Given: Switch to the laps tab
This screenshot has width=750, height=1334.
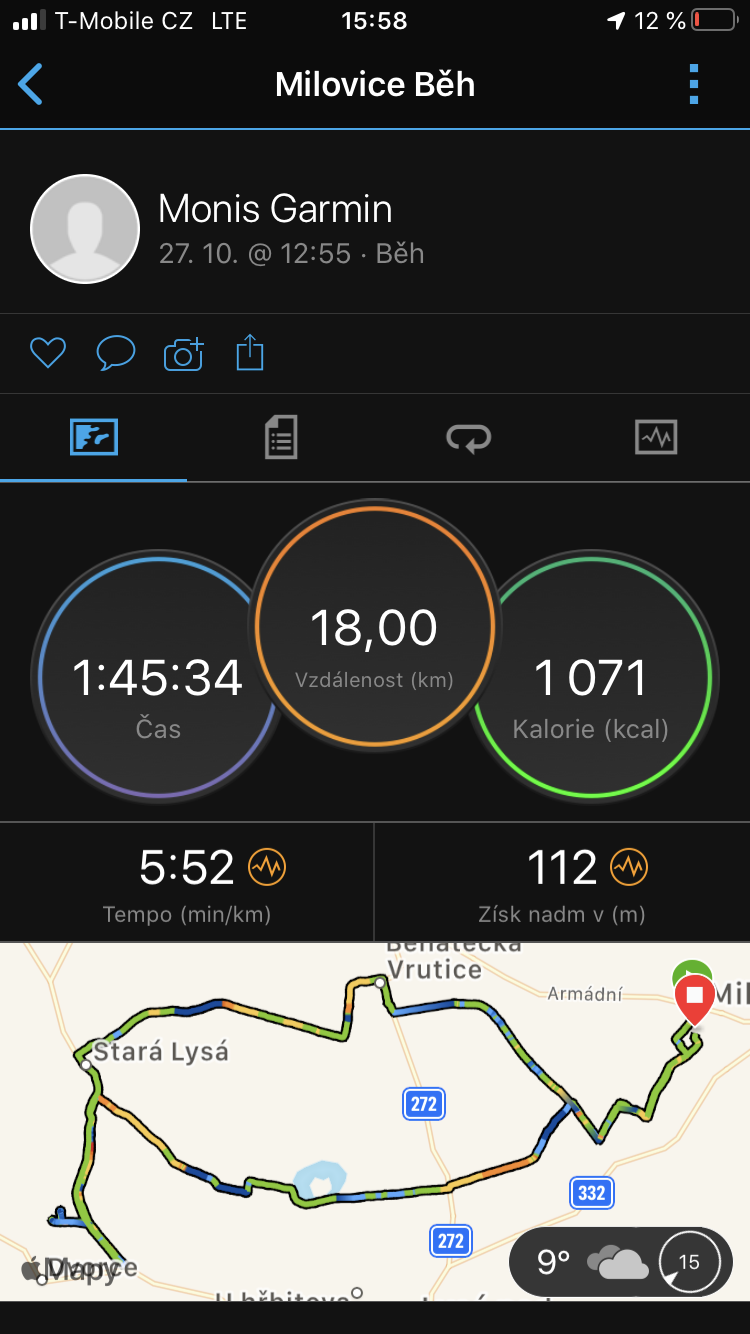Looking at the screenshot, I should [469, 438].
